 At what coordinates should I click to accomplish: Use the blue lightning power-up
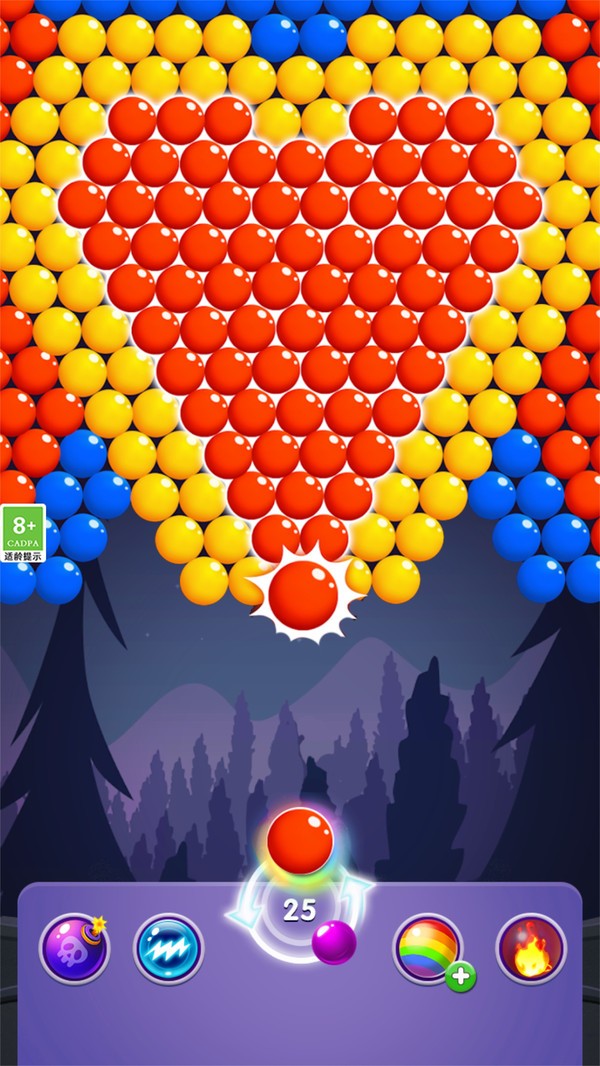[168, 948]
